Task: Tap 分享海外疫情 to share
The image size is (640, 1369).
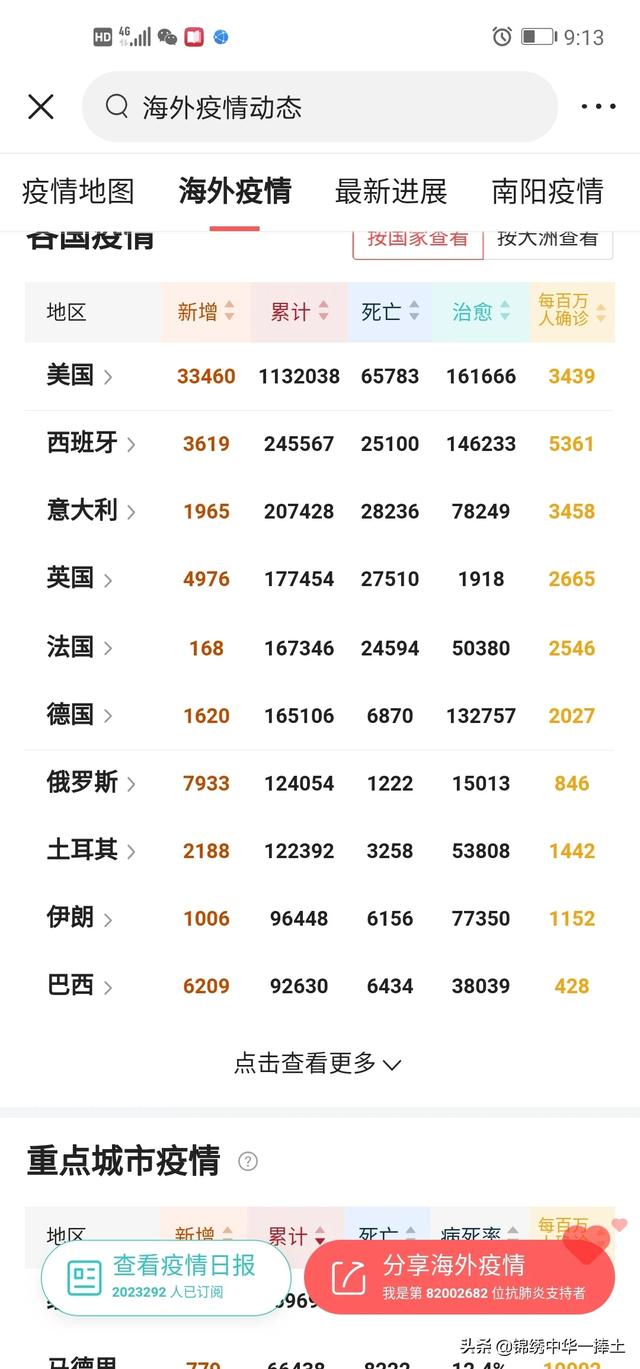Action: coord(459,1275)
